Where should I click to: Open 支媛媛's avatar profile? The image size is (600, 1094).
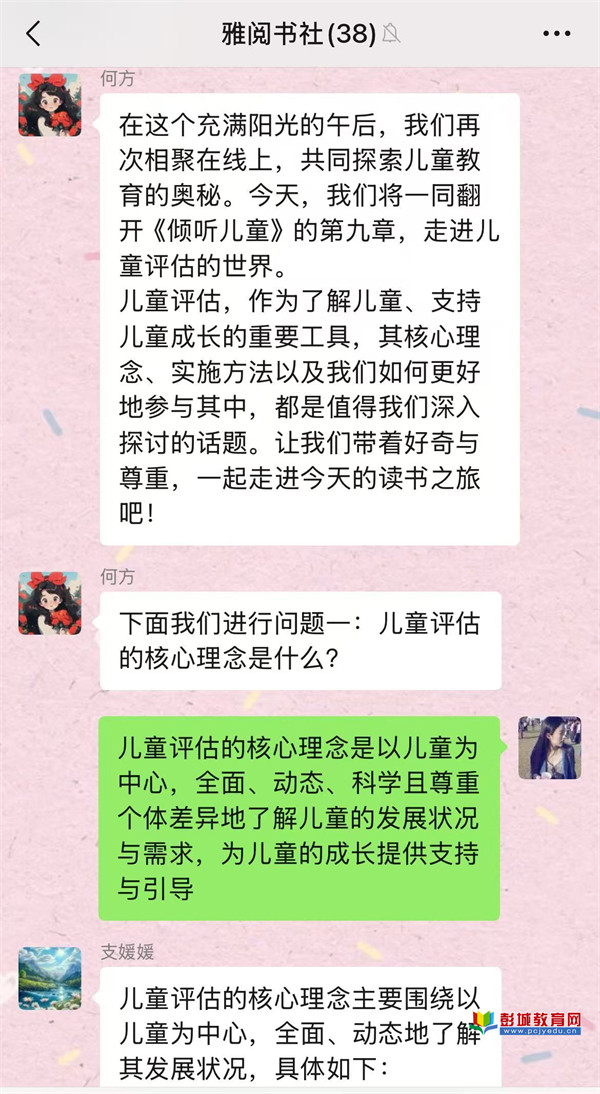[x=49, y=978]
